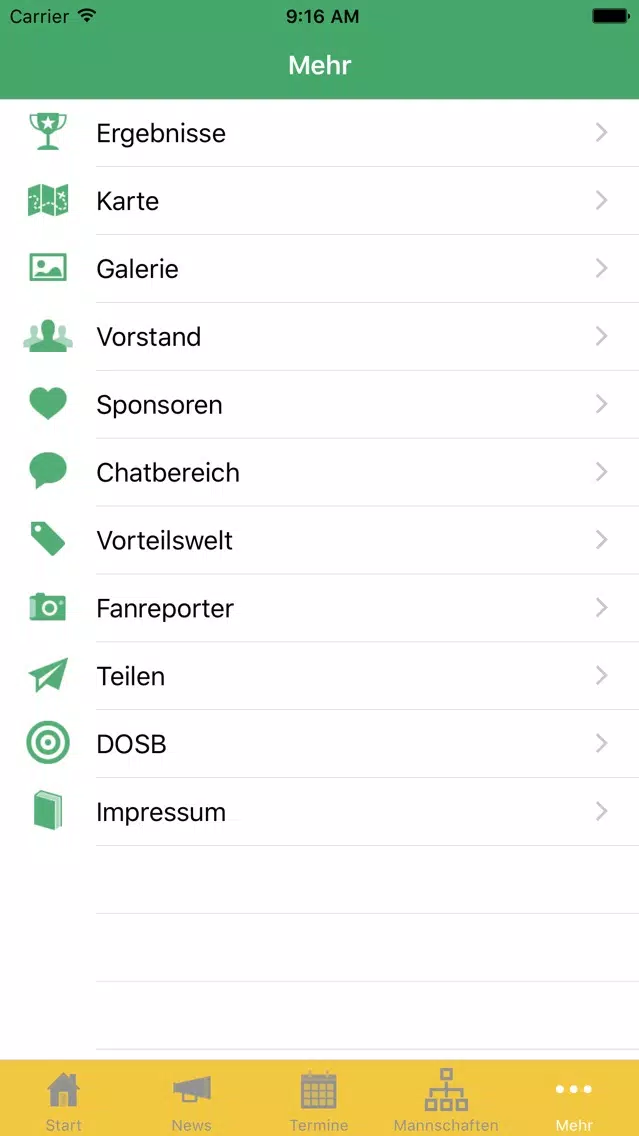Open the Vorstand page
639x1136 pixels.
pos(320,337)
